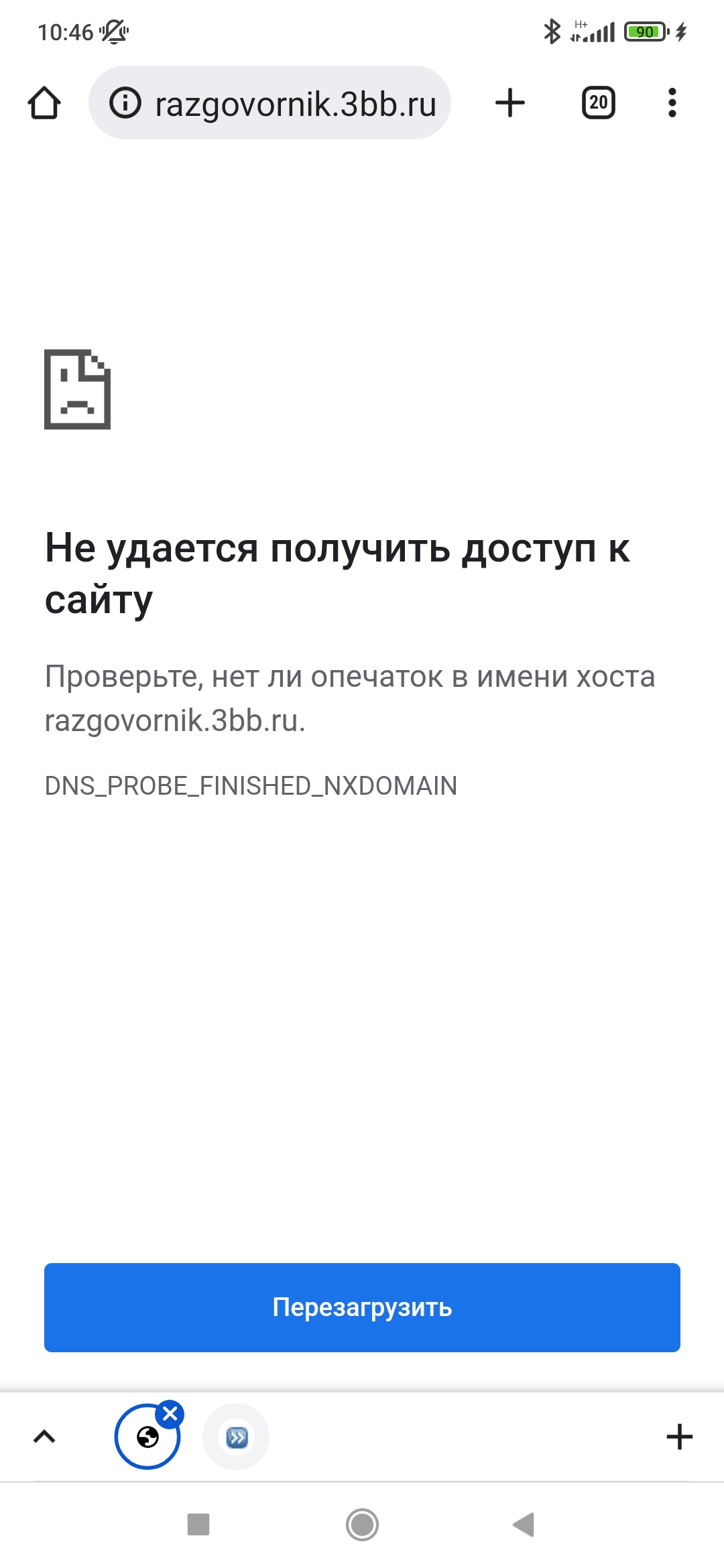Open recent apps with the square button
This screenshot has height=1568, width=724.
point(198,1524)
